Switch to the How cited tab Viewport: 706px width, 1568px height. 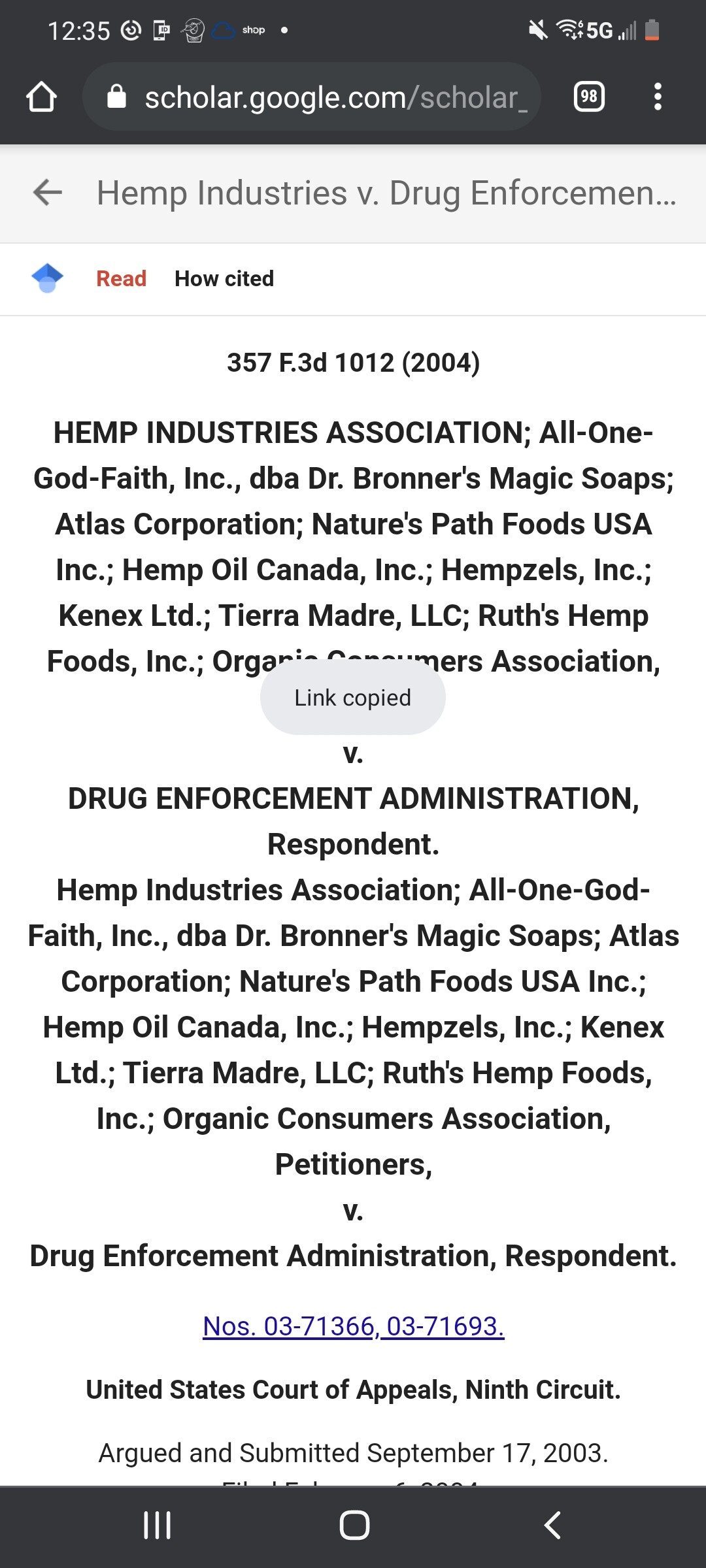click(x=224, y=278)
